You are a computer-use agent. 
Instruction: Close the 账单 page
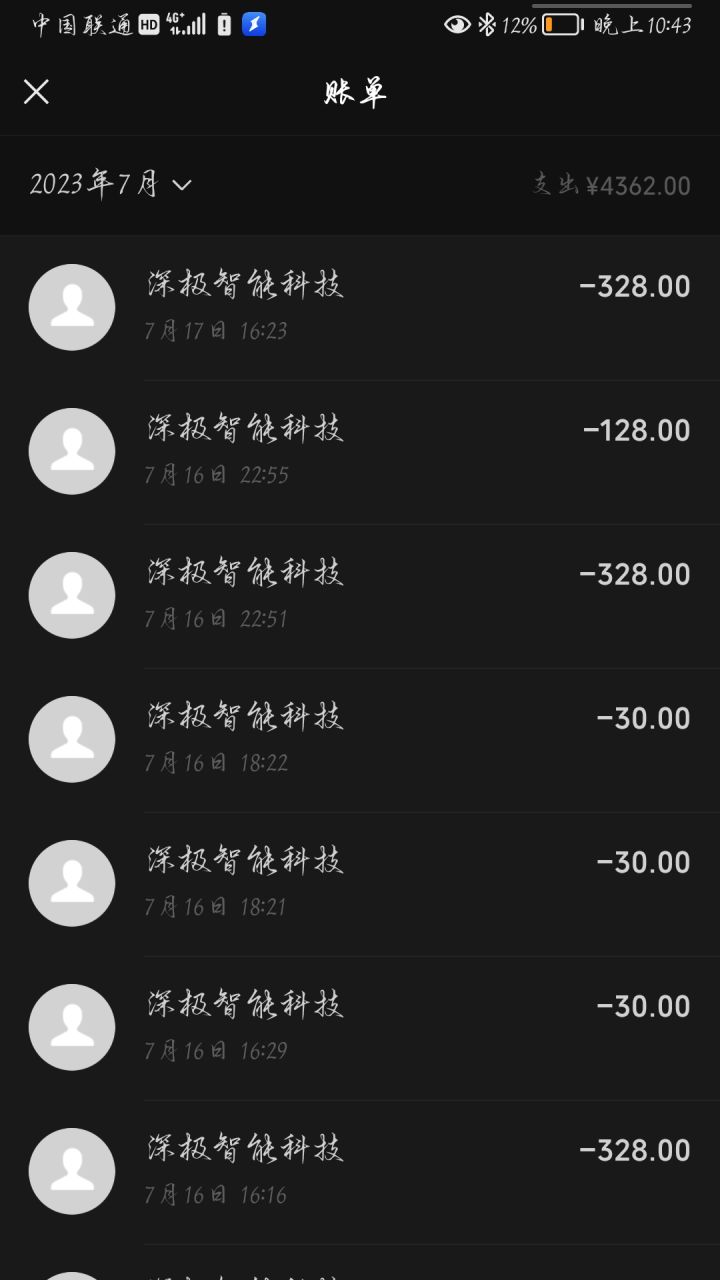[36, 92]
